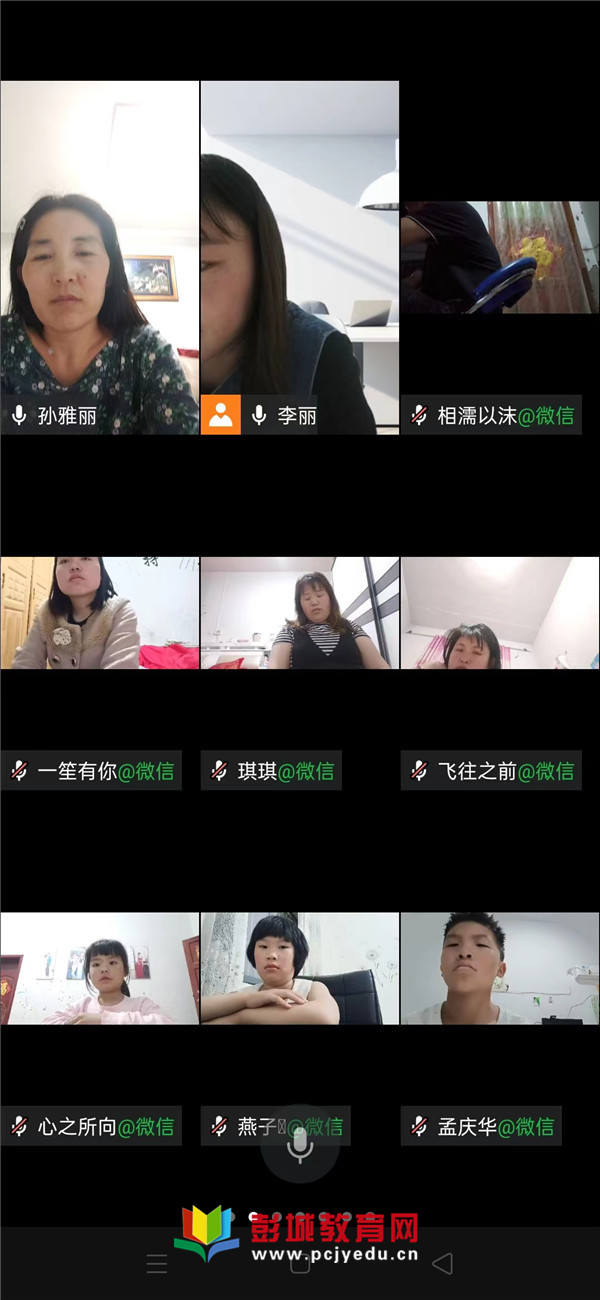
Task: Select 孟庆华's video tile
Action: click(499, 968)
